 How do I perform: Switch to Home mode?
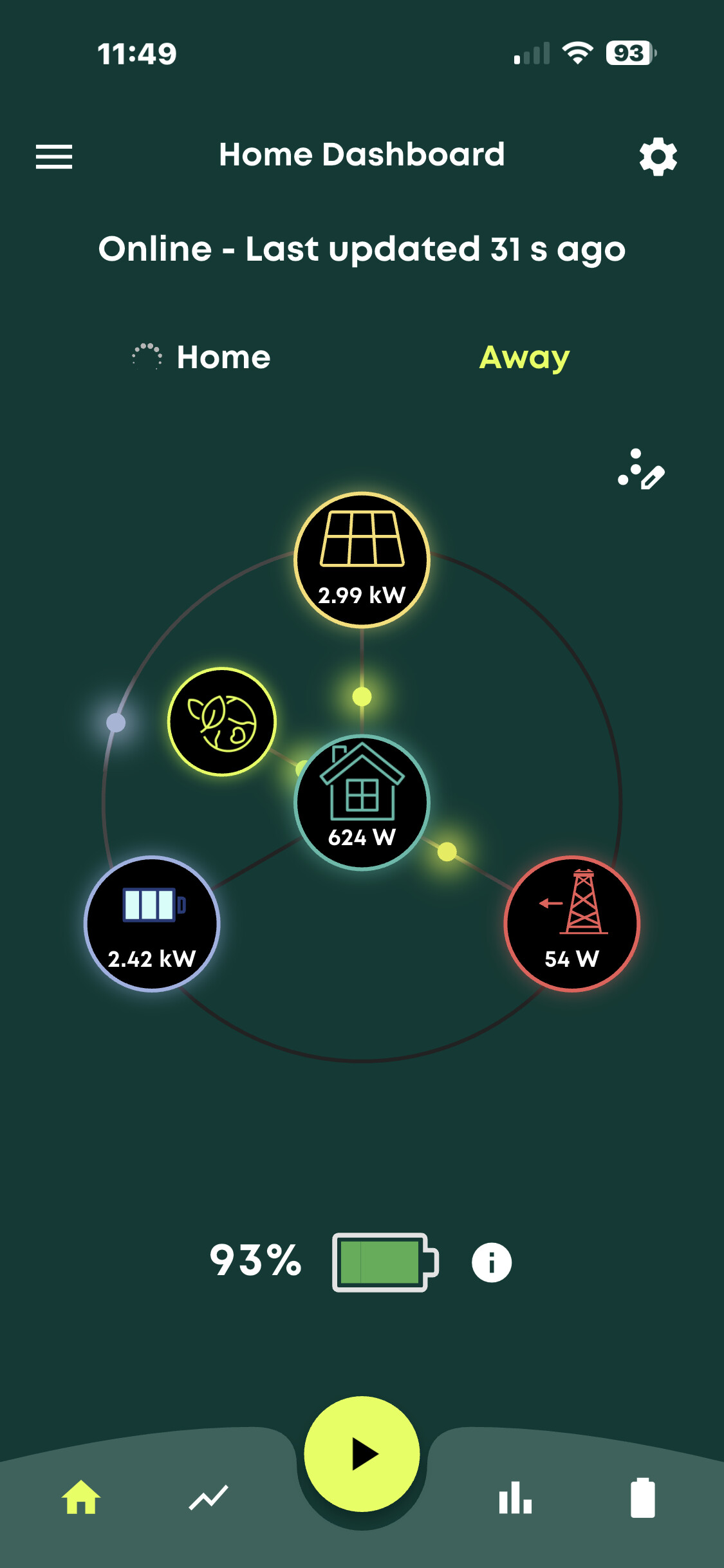tap(223, 357)
